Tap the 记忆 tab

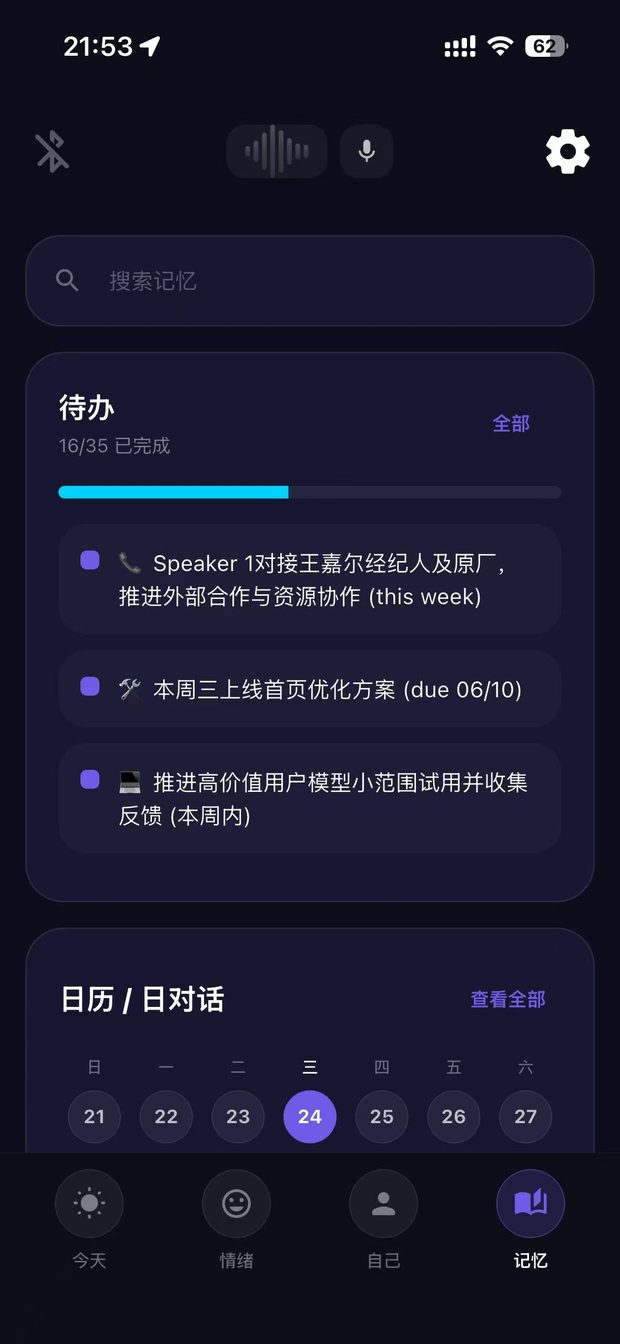[531, 1220]
